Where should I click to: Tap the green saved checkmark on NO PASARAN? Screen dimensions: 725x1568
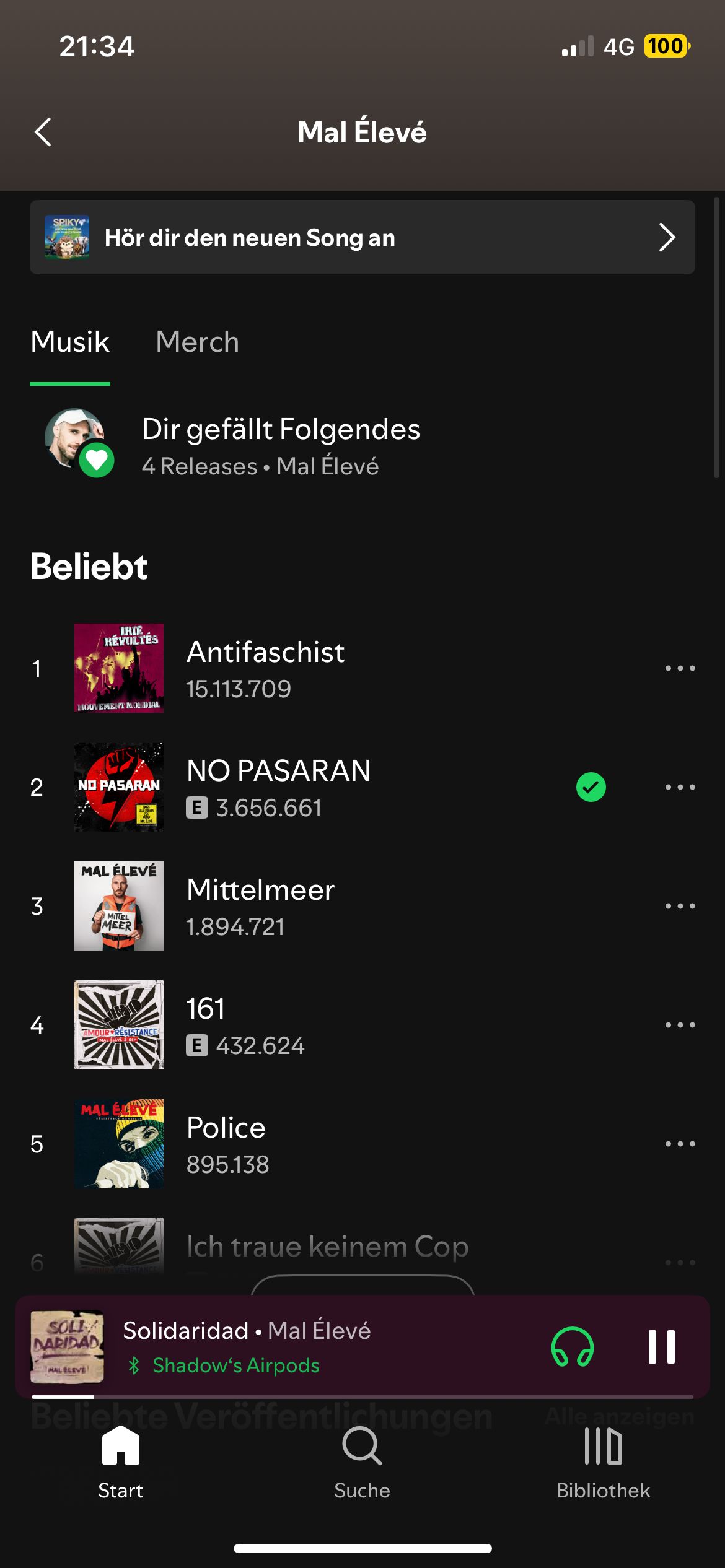click(591, 787)
